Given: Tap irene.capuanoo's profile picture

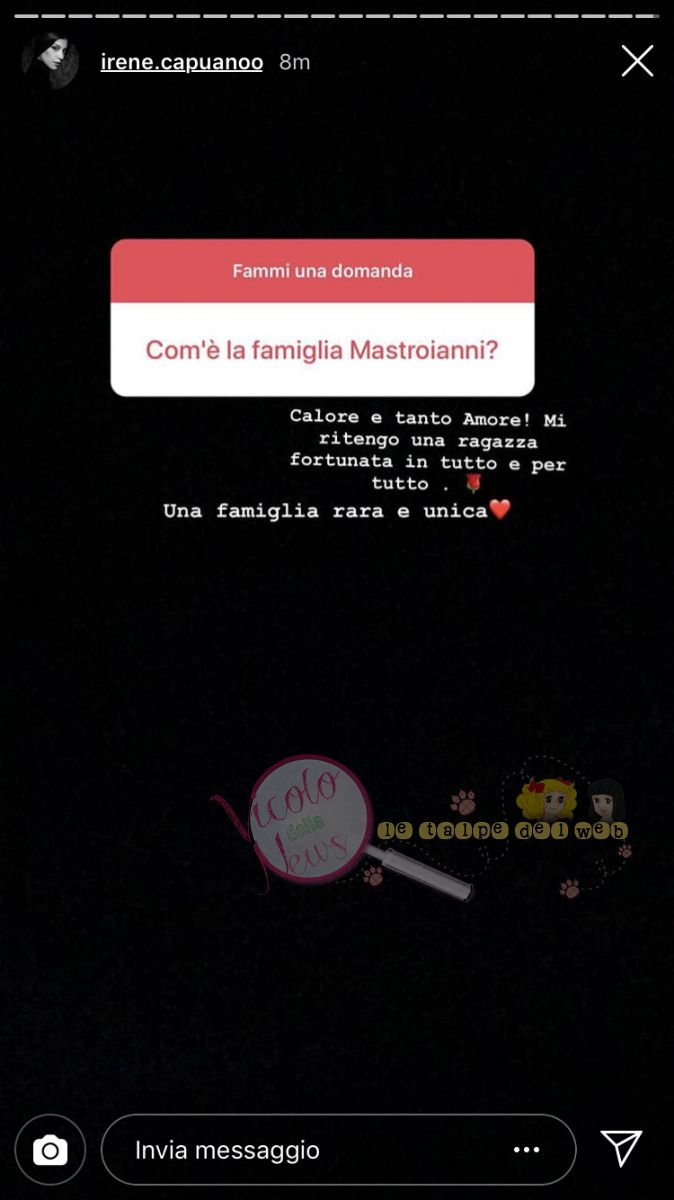Looking at the screenshot, I should pyautogui.click(x=50, y=61).
